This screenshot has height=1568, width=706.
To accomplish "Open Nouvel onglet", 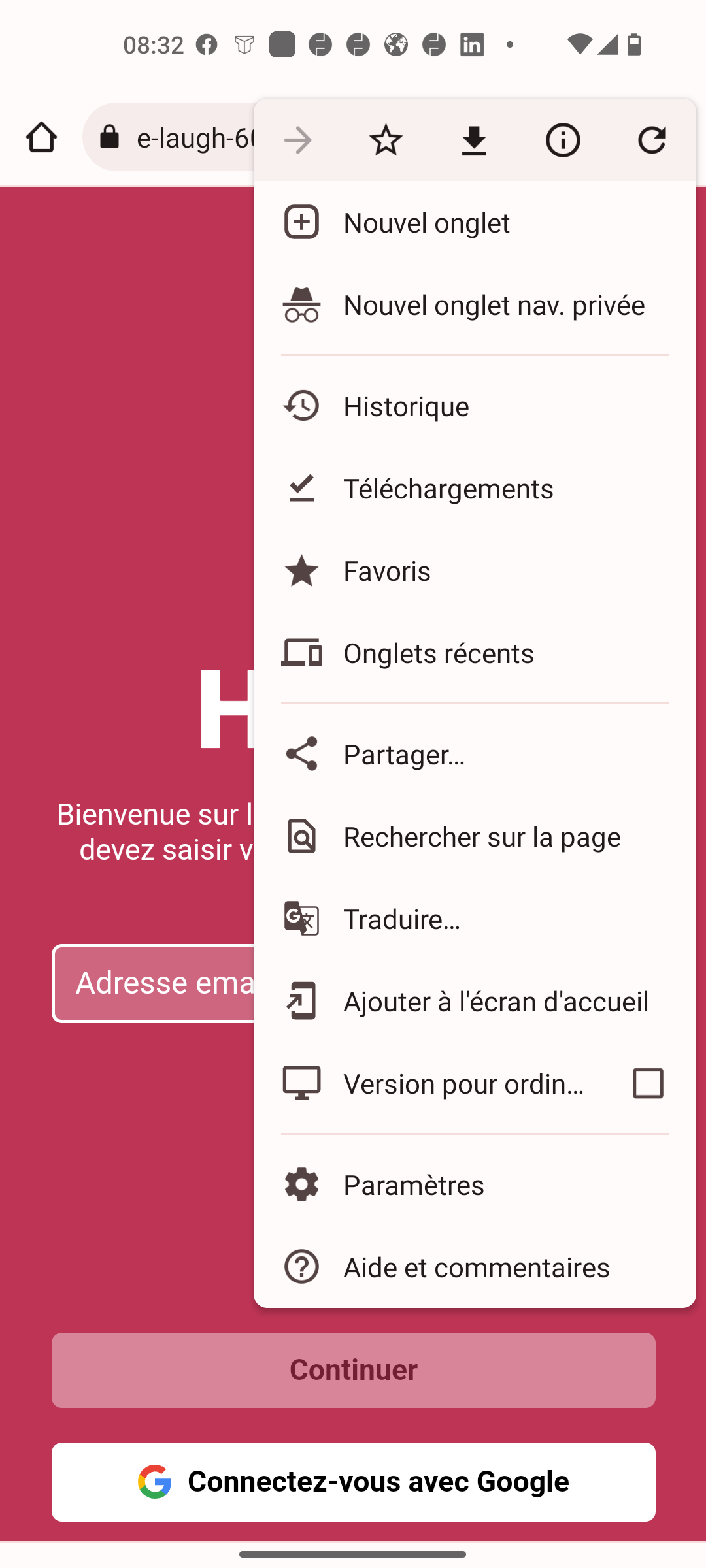I will tap(475, 223).
